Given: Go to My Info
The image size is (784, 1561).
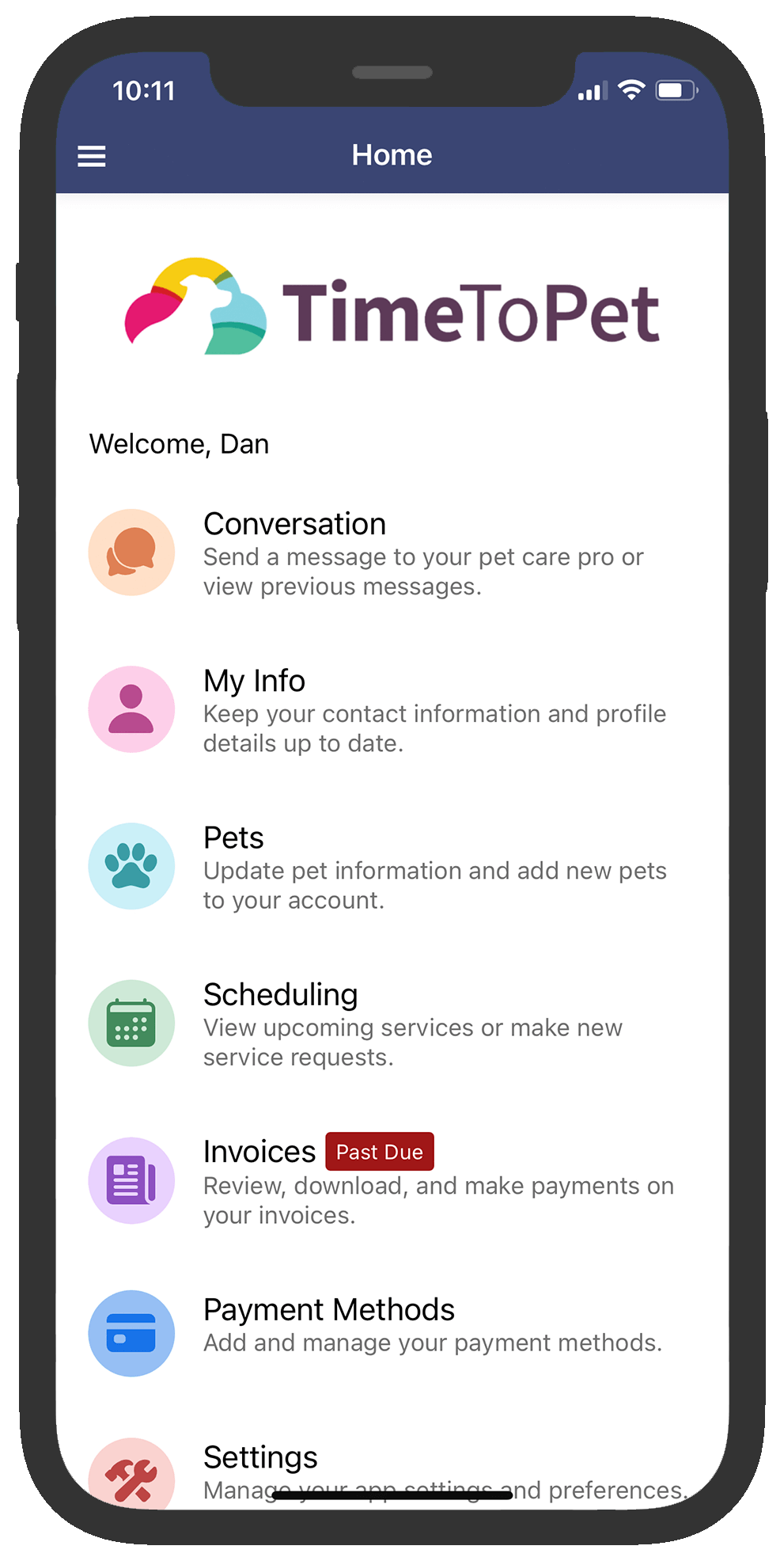Looking at the screenshot, I should pyautogui.click(x=392, y=709).
